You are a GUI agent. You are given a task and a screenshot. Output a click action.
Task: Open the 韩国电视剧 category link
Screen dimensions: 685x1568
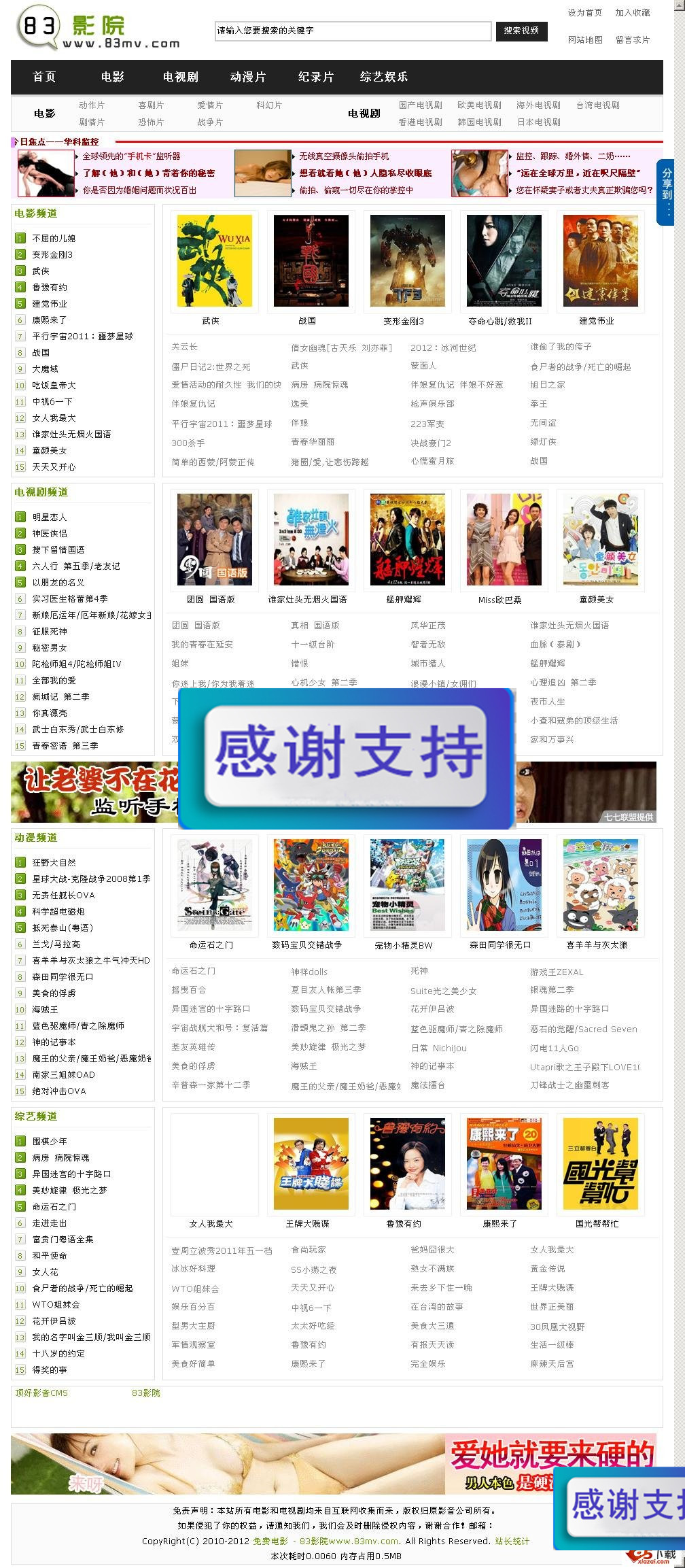[x=479, y=122]
